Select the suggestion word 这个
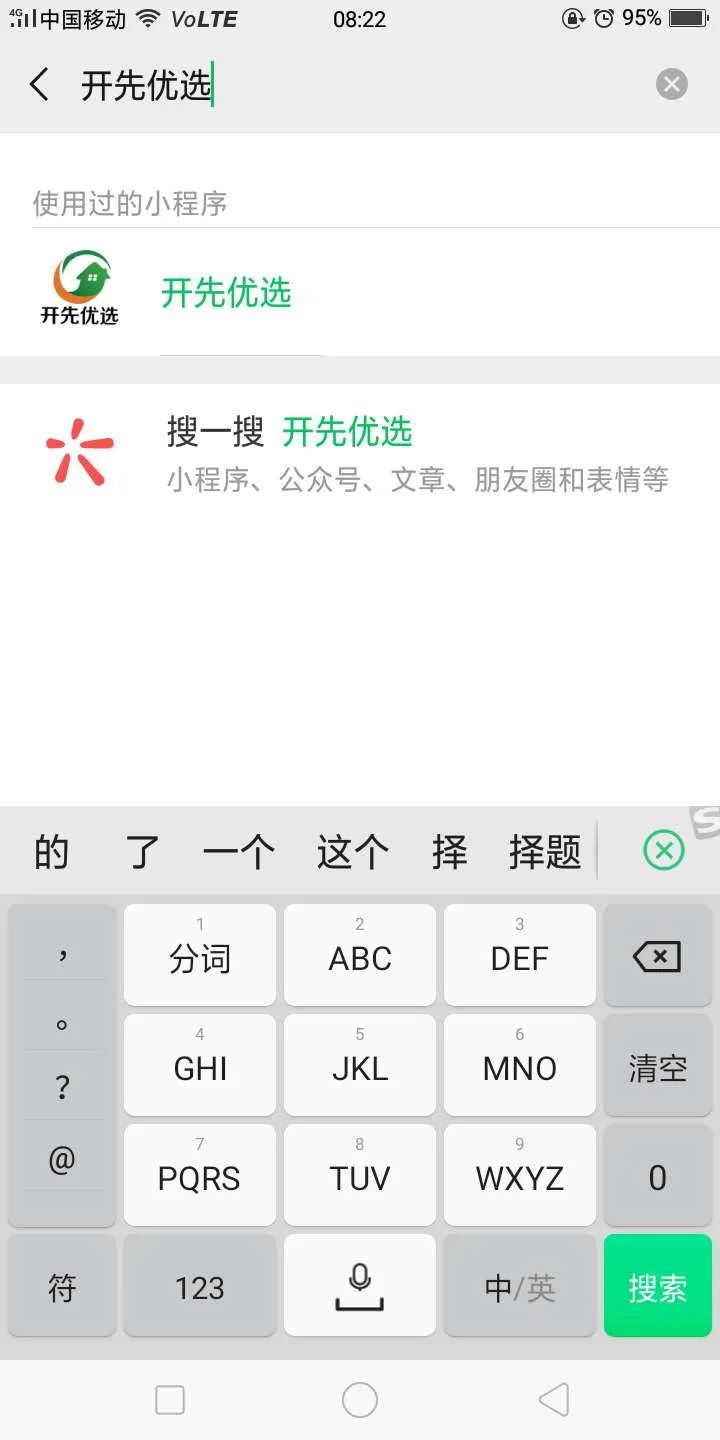Viewport: 720px width, 1440px height. point(353,853)
